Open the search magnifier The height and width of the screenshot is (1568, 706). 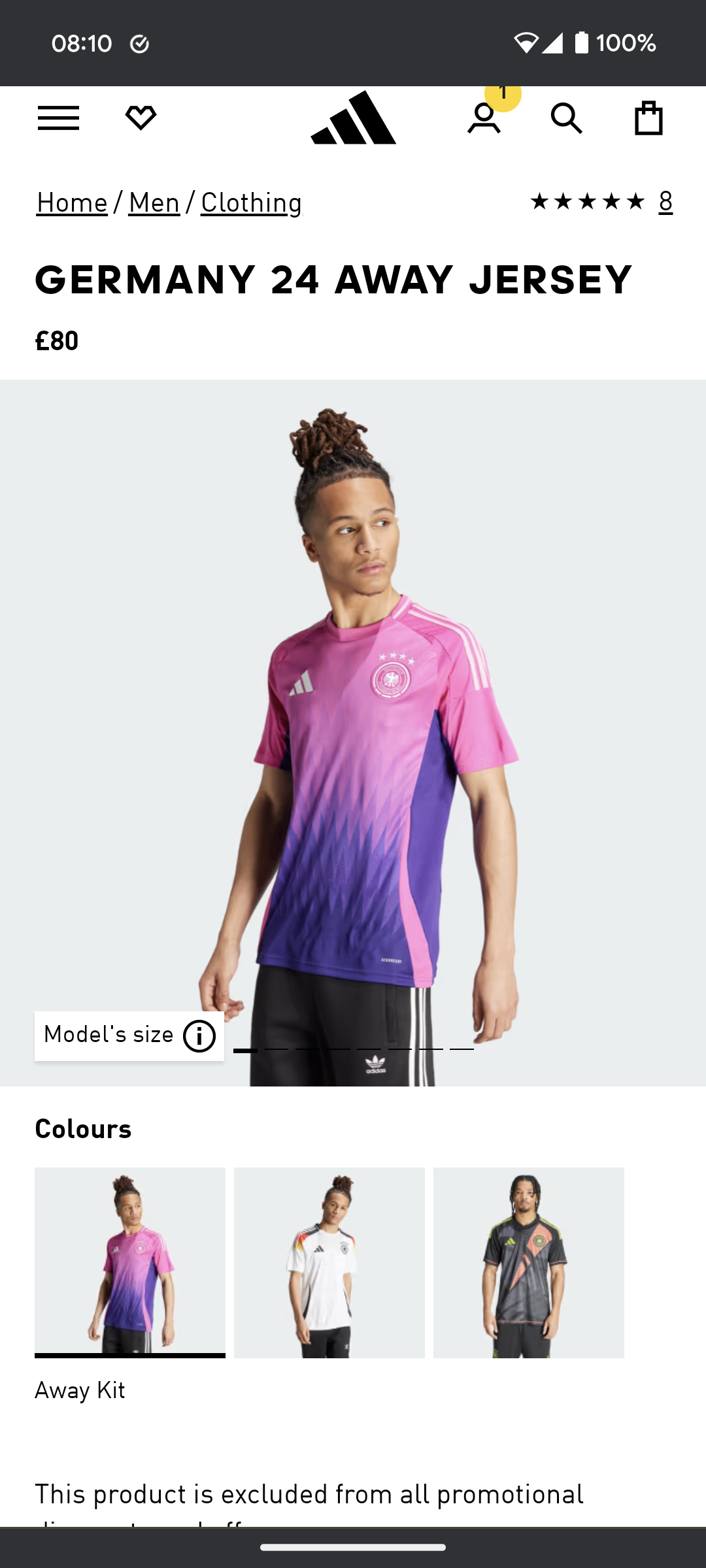(x=566, y=118)
